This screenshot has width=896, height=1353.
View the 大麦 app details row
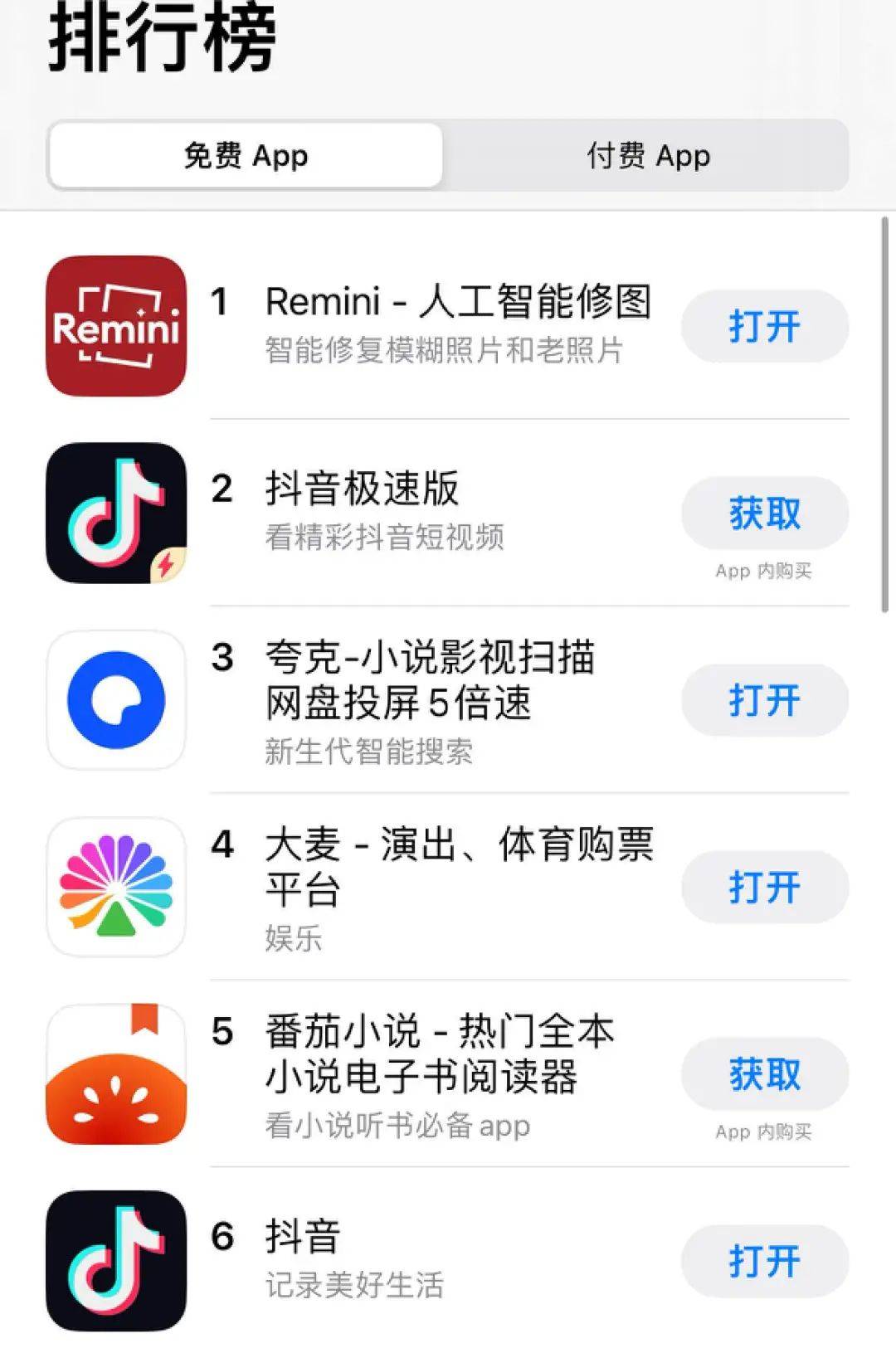point(456,888)
